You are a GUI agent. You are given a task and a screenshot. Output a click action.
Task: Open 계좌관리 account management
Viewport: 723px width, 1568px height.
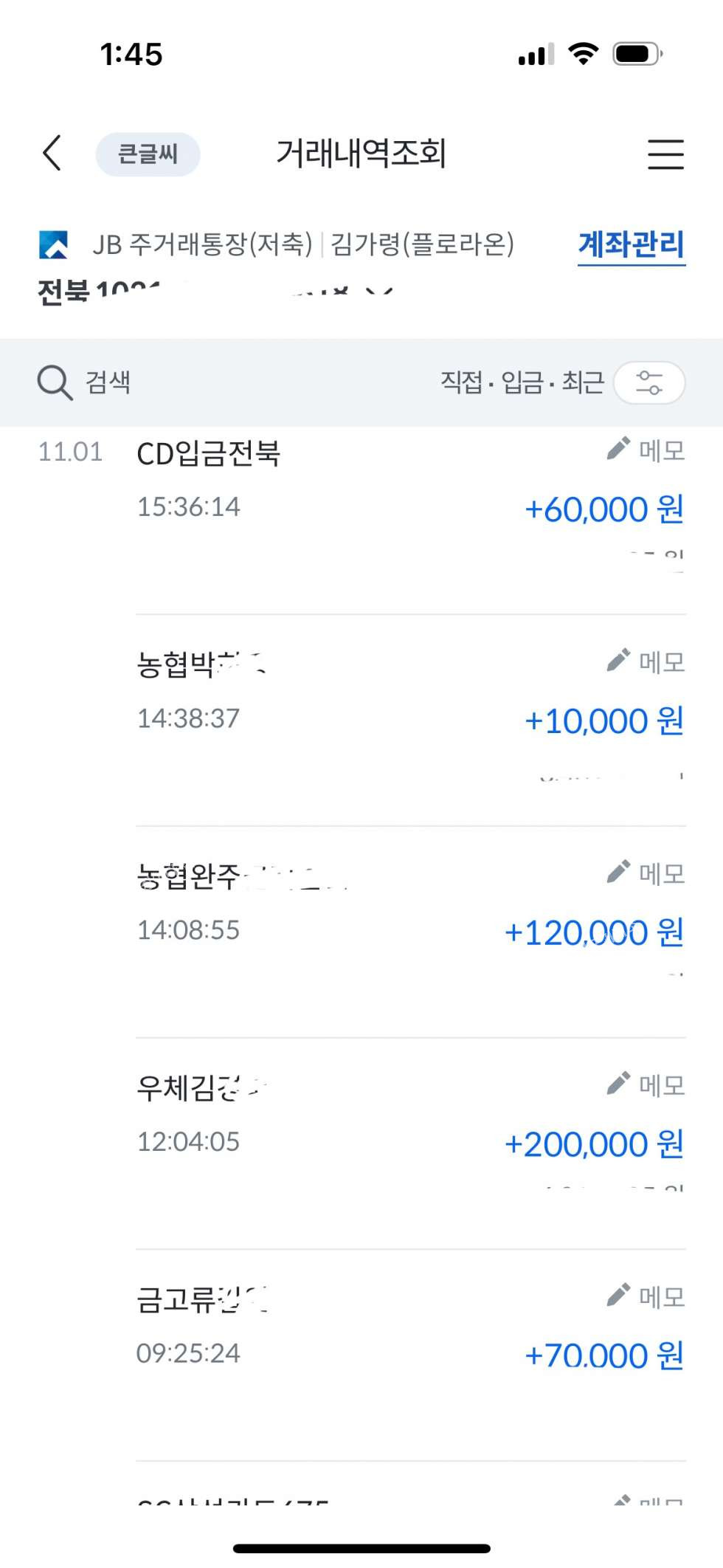coord(631,244)
